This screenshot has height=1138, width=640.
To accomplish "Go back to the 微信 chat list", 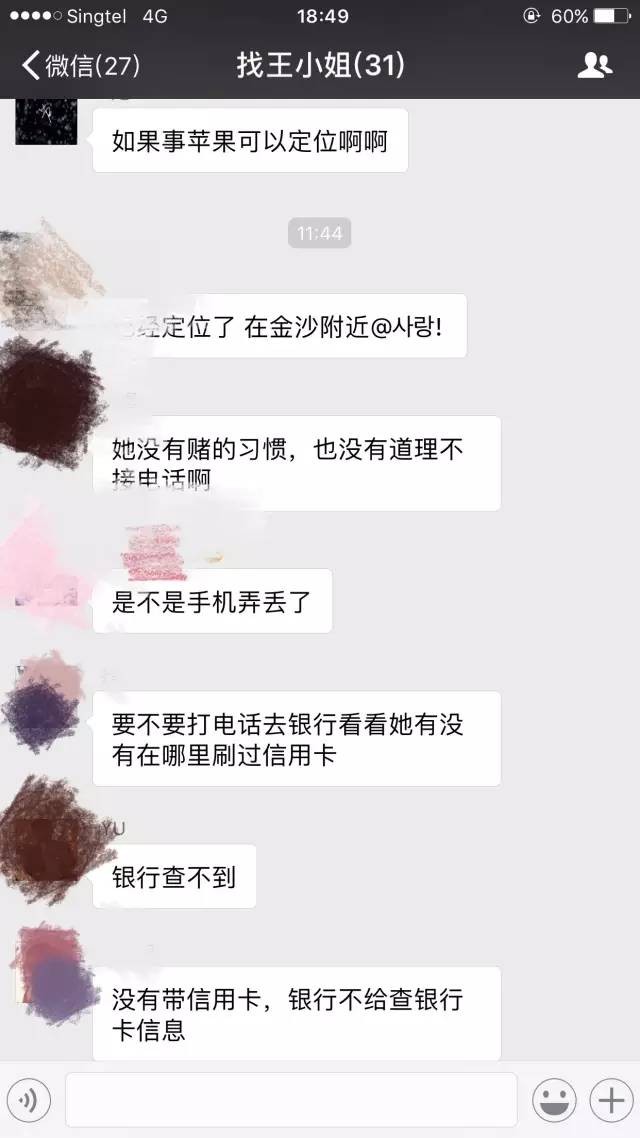I will (x=80, y=66).
